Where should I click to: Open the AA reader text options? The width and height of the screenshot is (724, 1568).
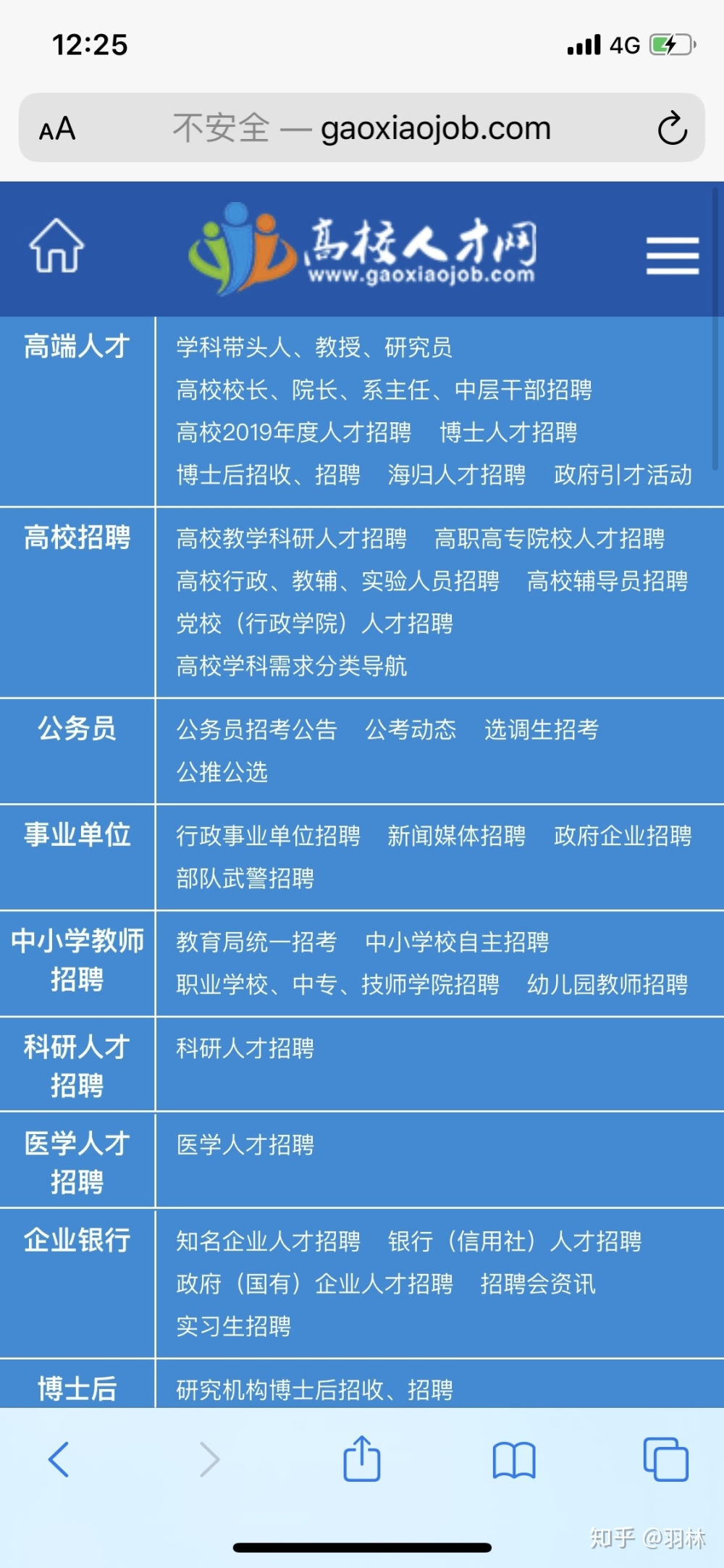coord(57,129)
